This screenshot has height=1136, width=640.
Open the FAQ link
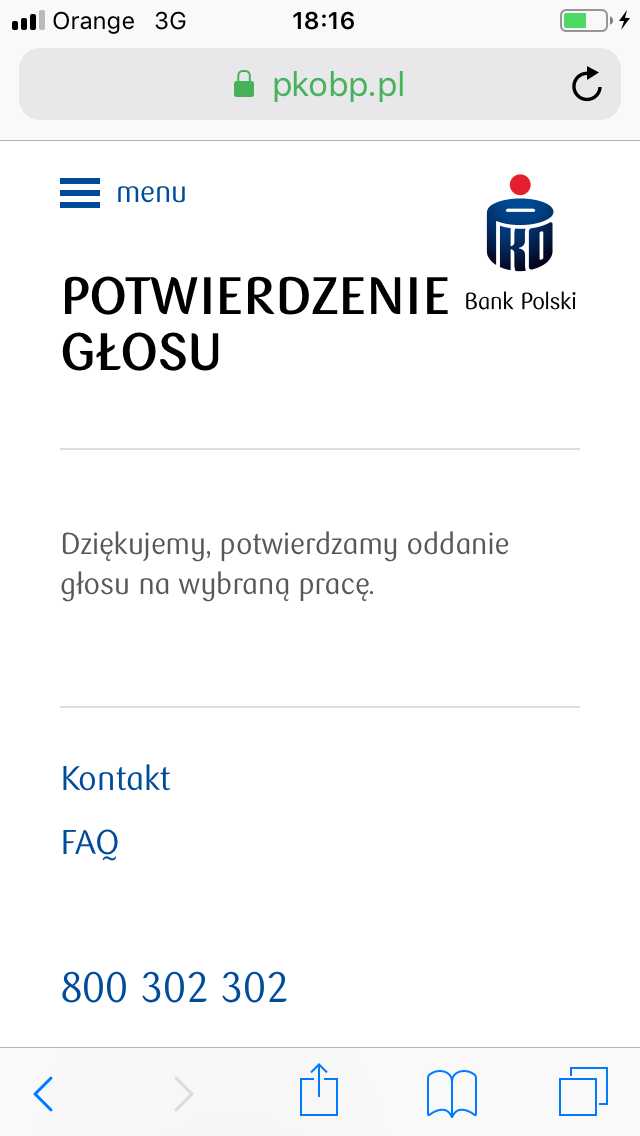coord(90,843)
